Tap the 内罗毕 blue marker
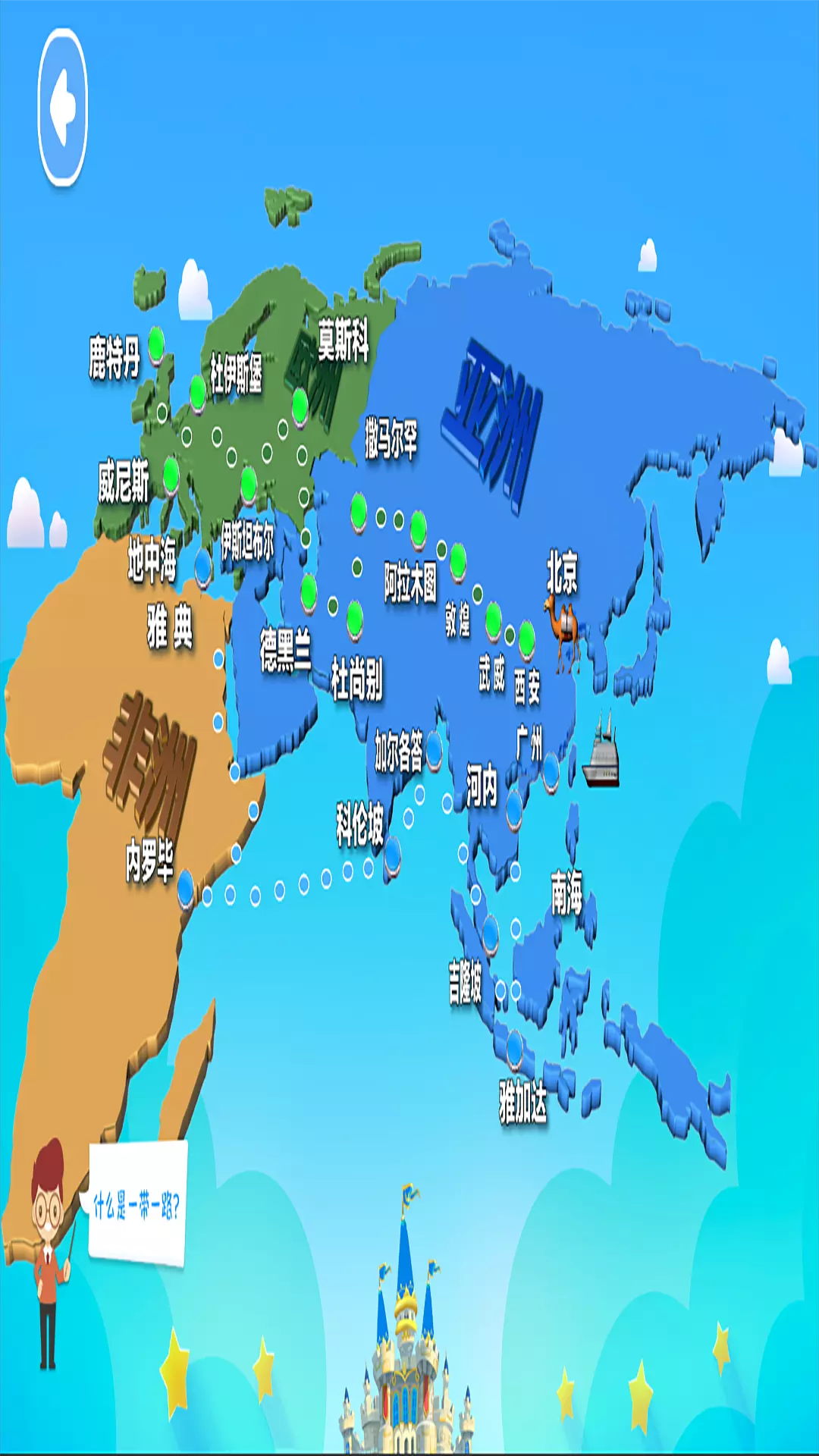 (186, 889)
